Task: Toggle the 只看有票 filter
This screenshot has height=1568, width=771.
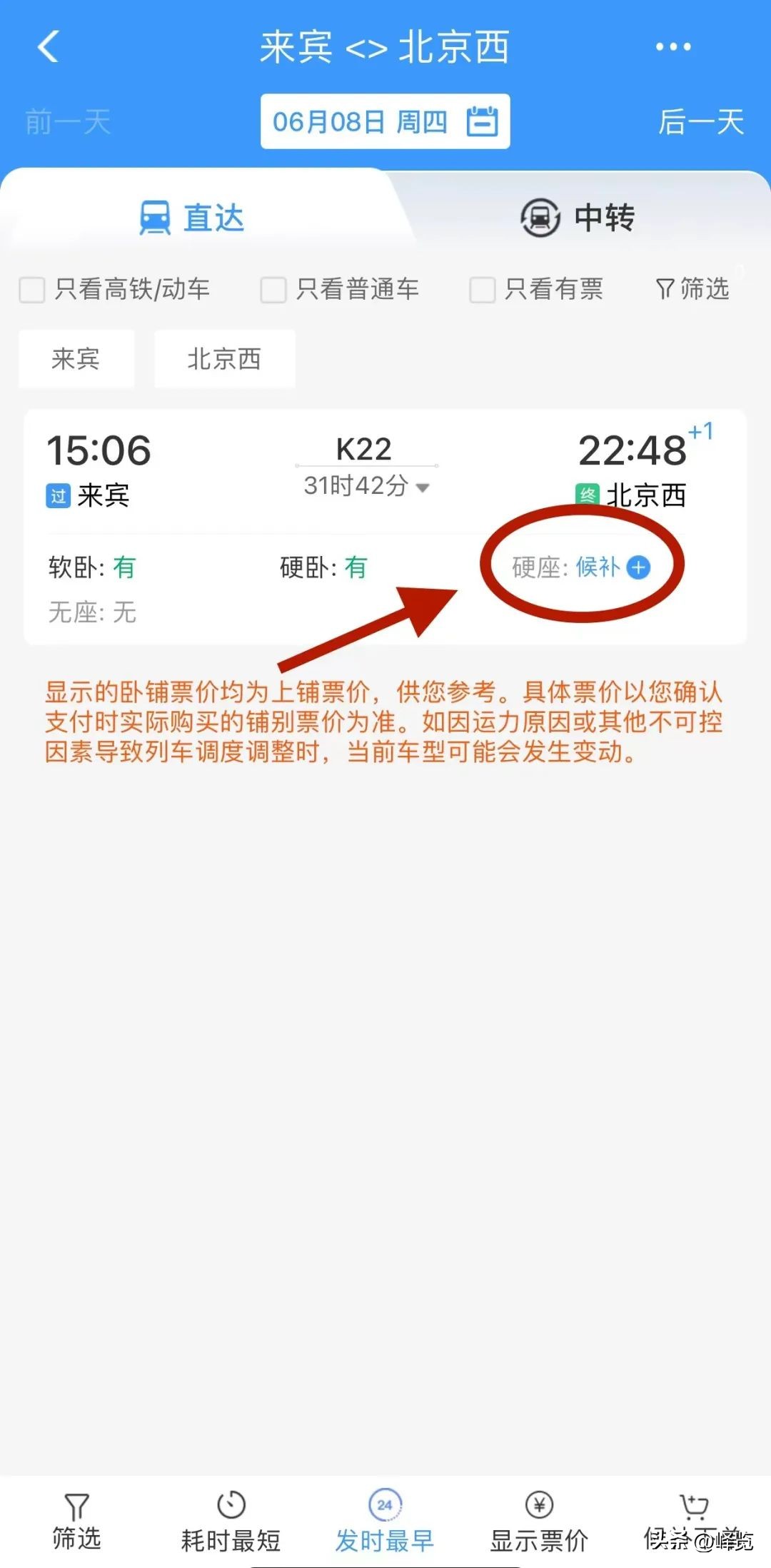Action: (482, 290)
